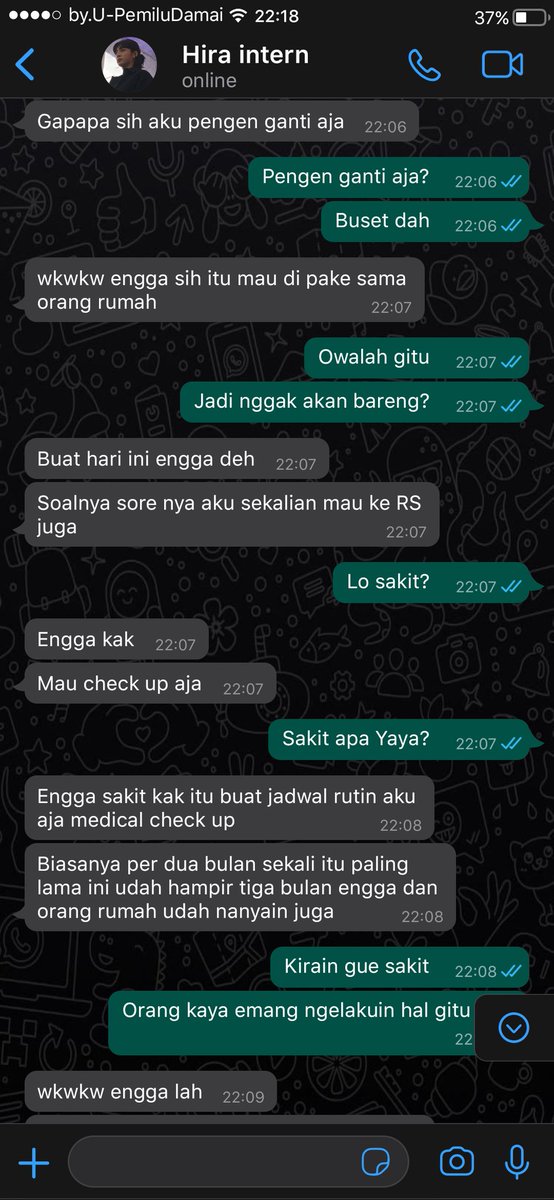Open Hira intern contact info
554x1200 pixels.
(245, 66)
